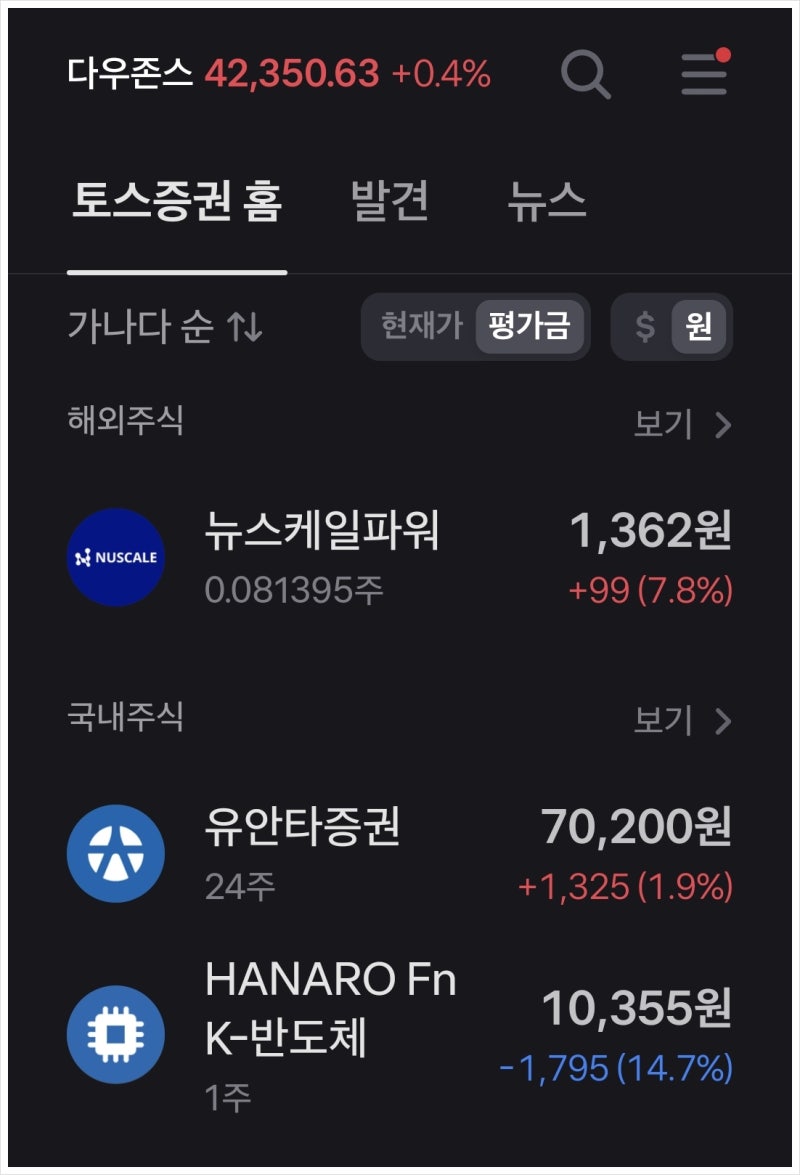Image resolution: width=800 pixels, height=1175 pixels.
Task: Tap the HANARO Fn K-반도체 chip icon
Action: tap(116, 1035)
